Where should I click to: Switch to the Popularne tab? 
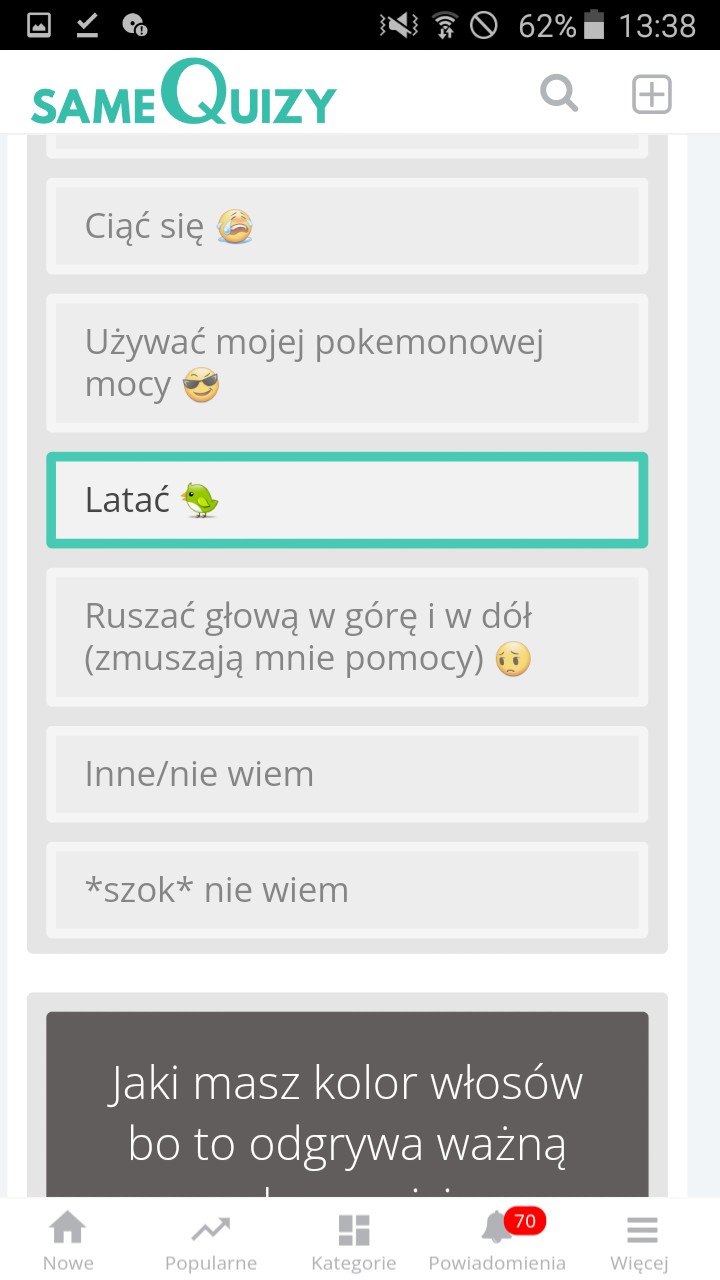pyautogui.click(x=211, y=1241)
